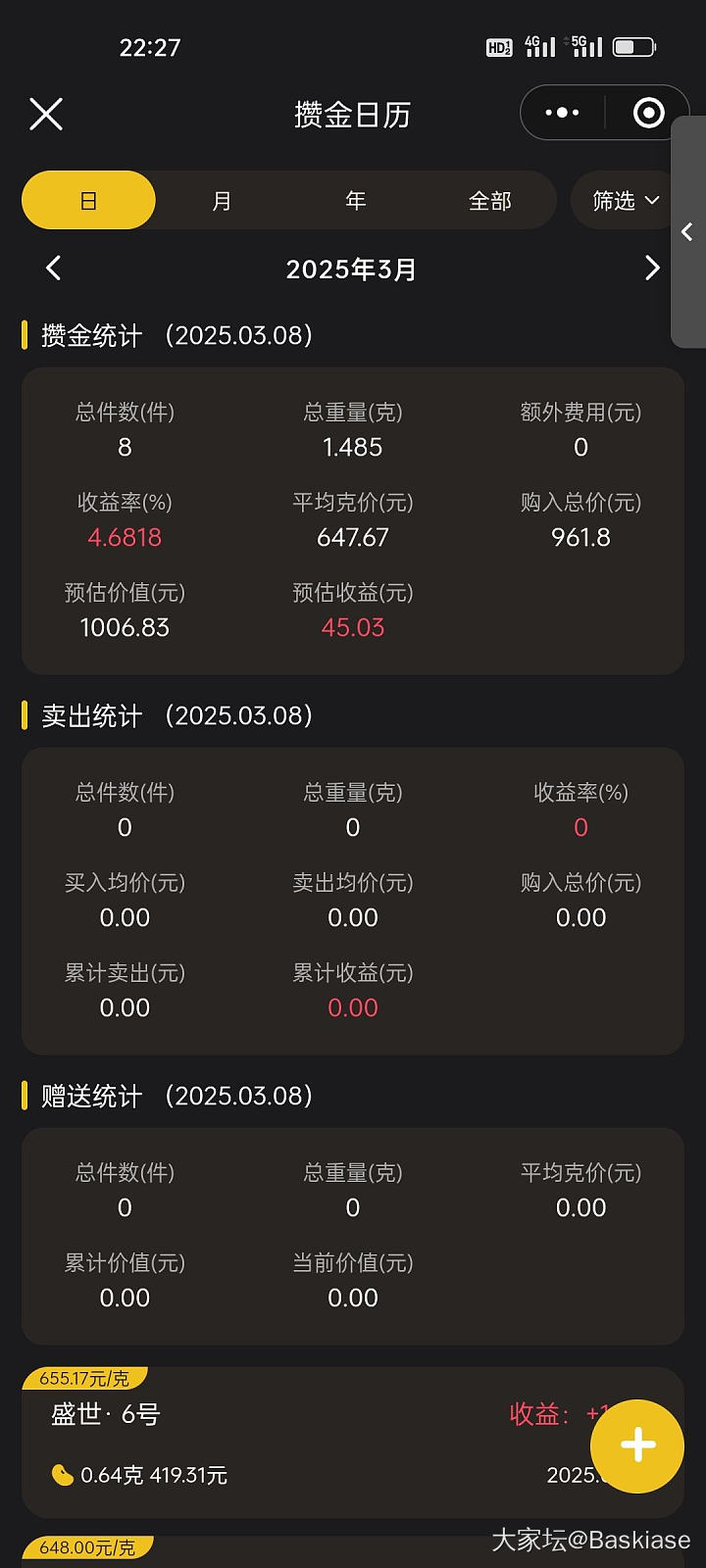Select the 全部 tab
This screenshot has width=706, height=1568.
click(x=490, y=201)
